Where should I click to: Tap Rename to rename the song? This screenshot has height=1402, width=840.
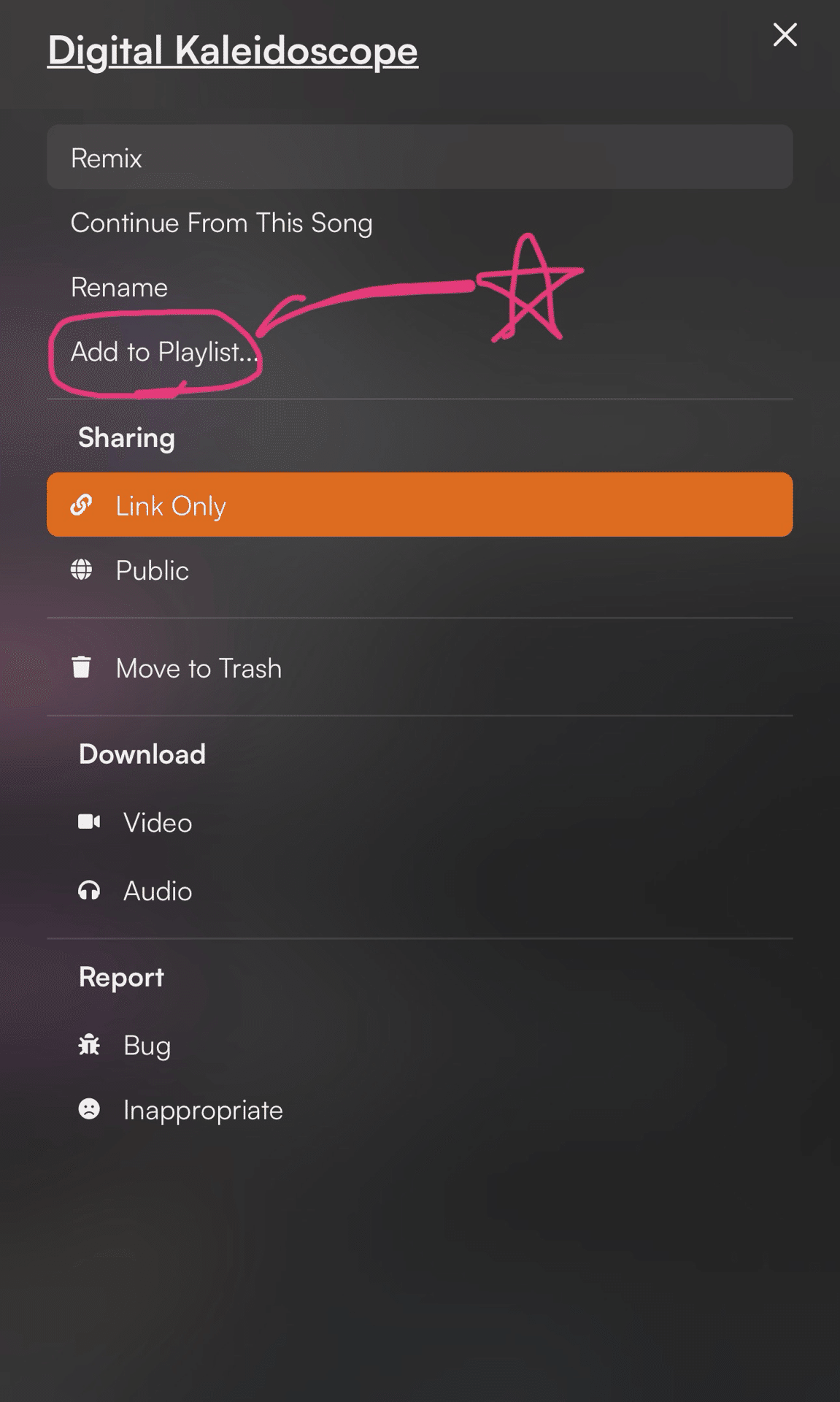[x=119, y=287]
